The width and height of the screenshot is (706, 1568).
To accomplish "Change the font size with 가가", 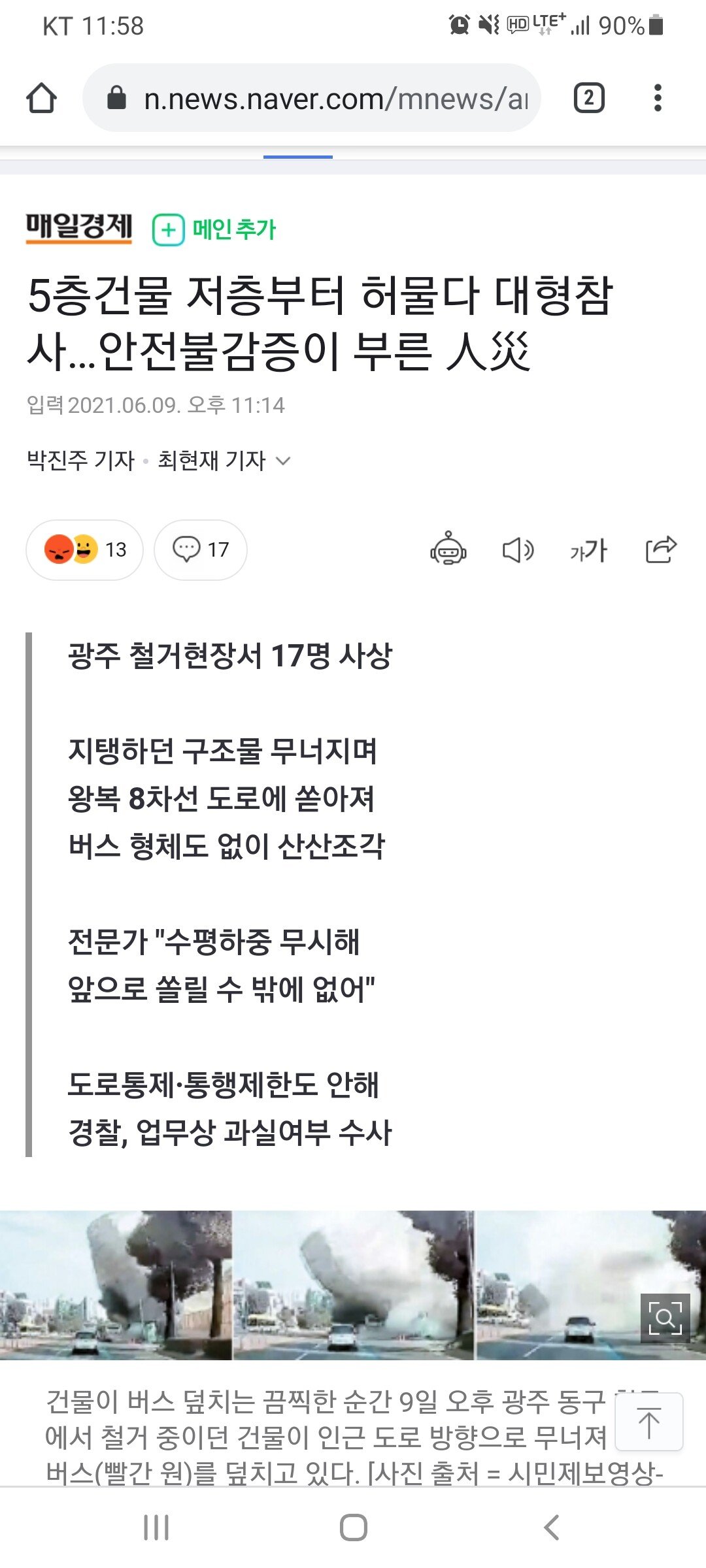I will tap(588, 549).
